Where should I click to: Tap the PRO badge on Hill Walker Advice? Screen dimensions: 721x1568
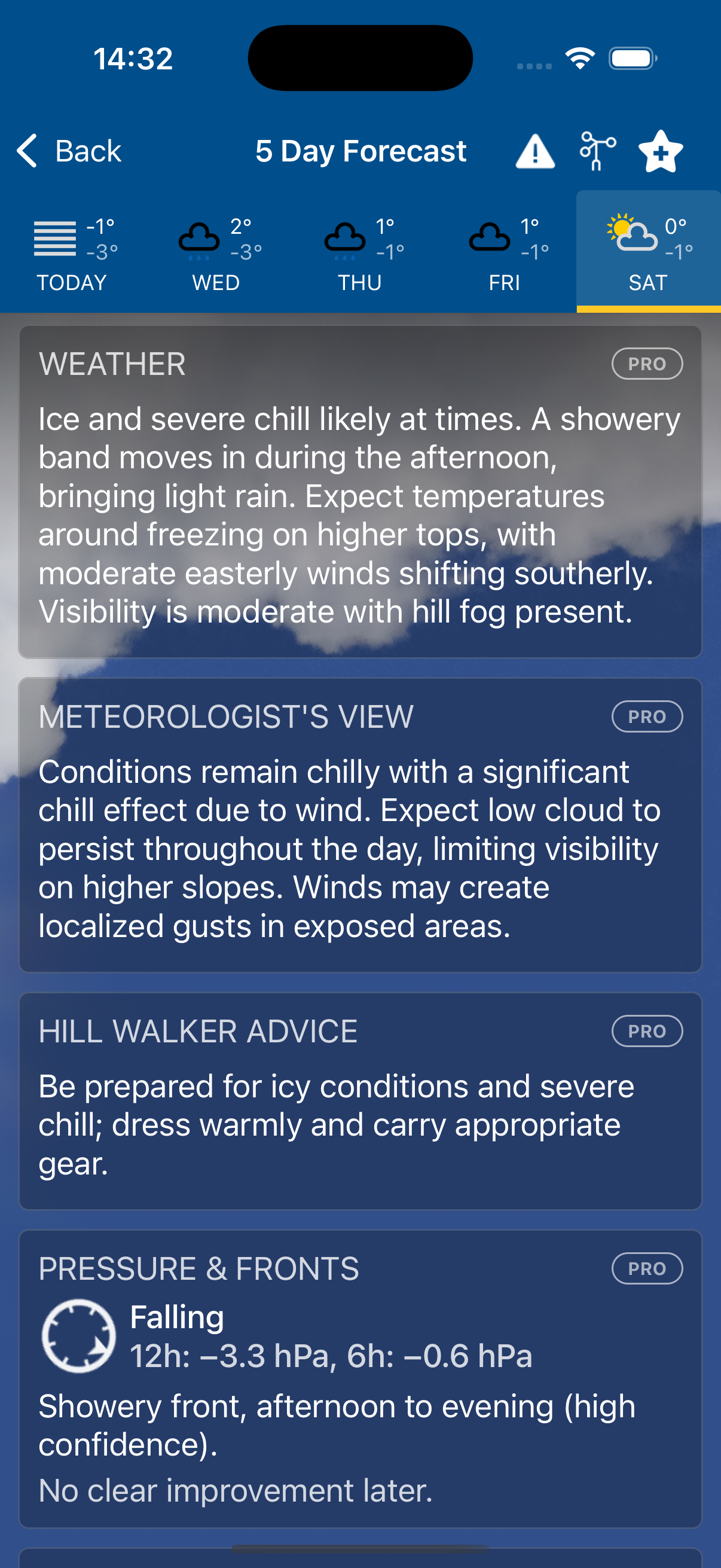[646, 1031]
